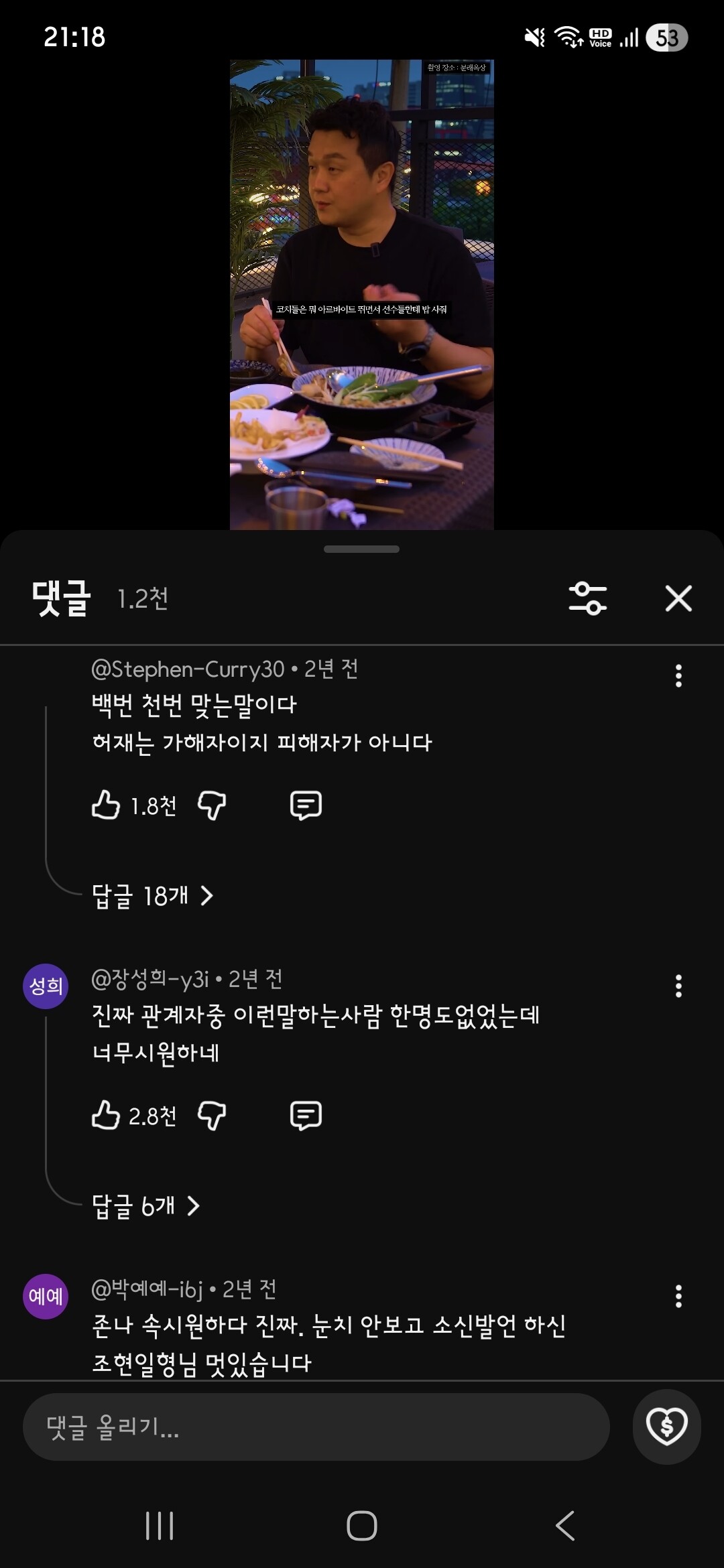
Task: Open the profile avatar of @장성희-y3i
Action: 46,986
